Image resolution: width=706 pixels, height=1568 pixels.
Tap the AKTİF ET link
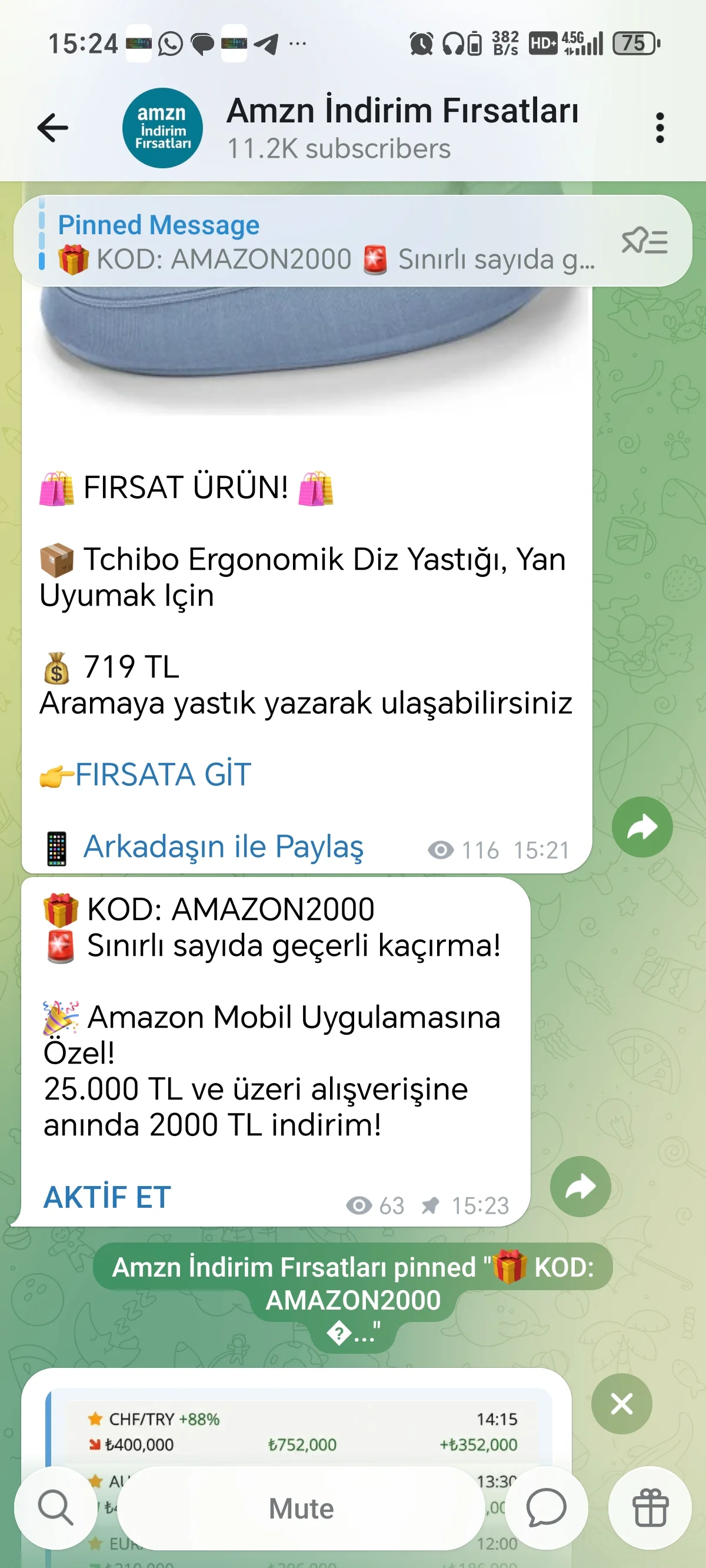point(107,1197)
